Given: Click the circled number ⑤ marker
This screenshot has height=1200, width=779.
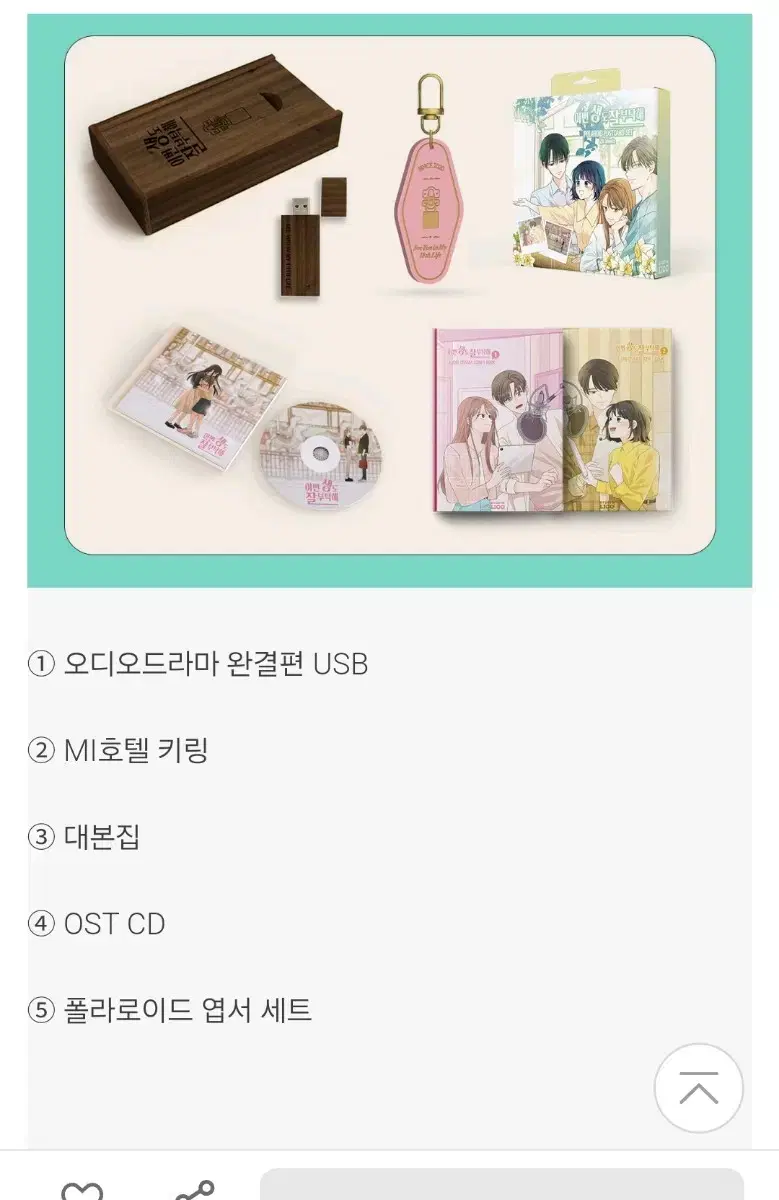Looking at the screenshot, I should coord(42,1012).
